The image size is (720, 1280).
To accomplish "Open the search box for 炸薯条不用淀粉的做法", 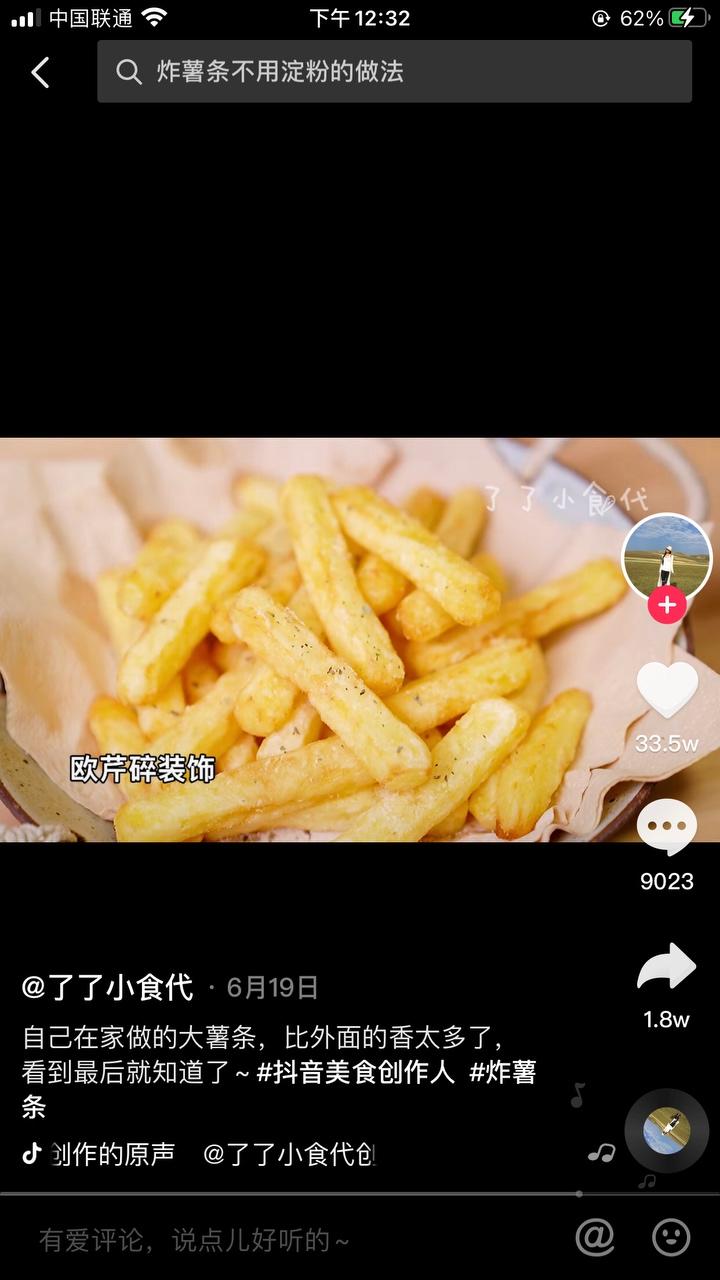I will tap(394, 72).
